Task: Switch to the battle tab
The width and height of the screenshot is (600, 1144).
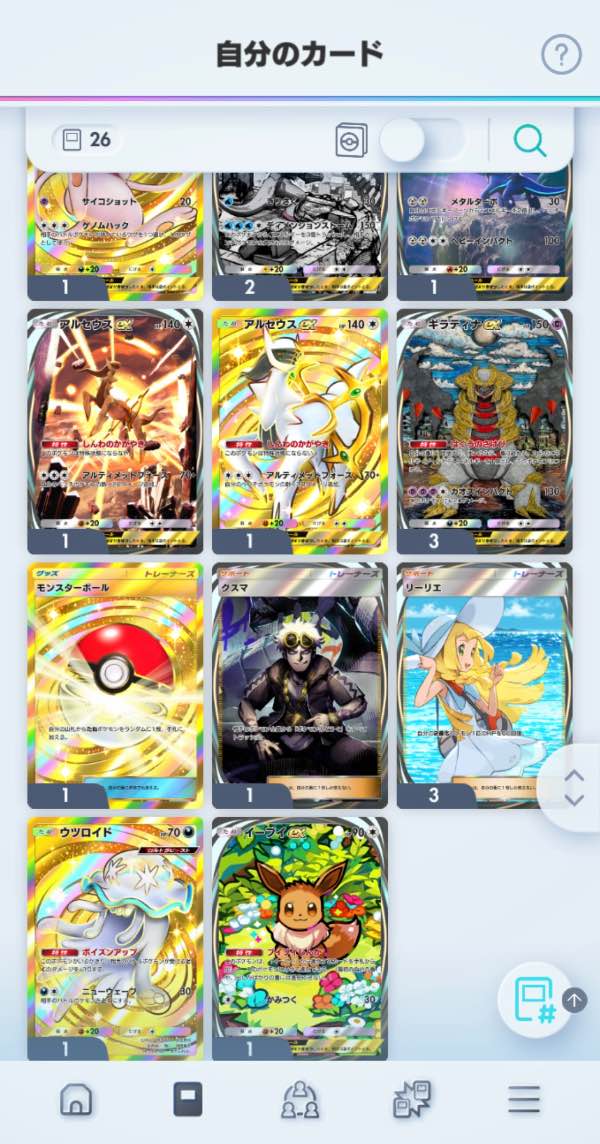Action: pos(411,1100)
